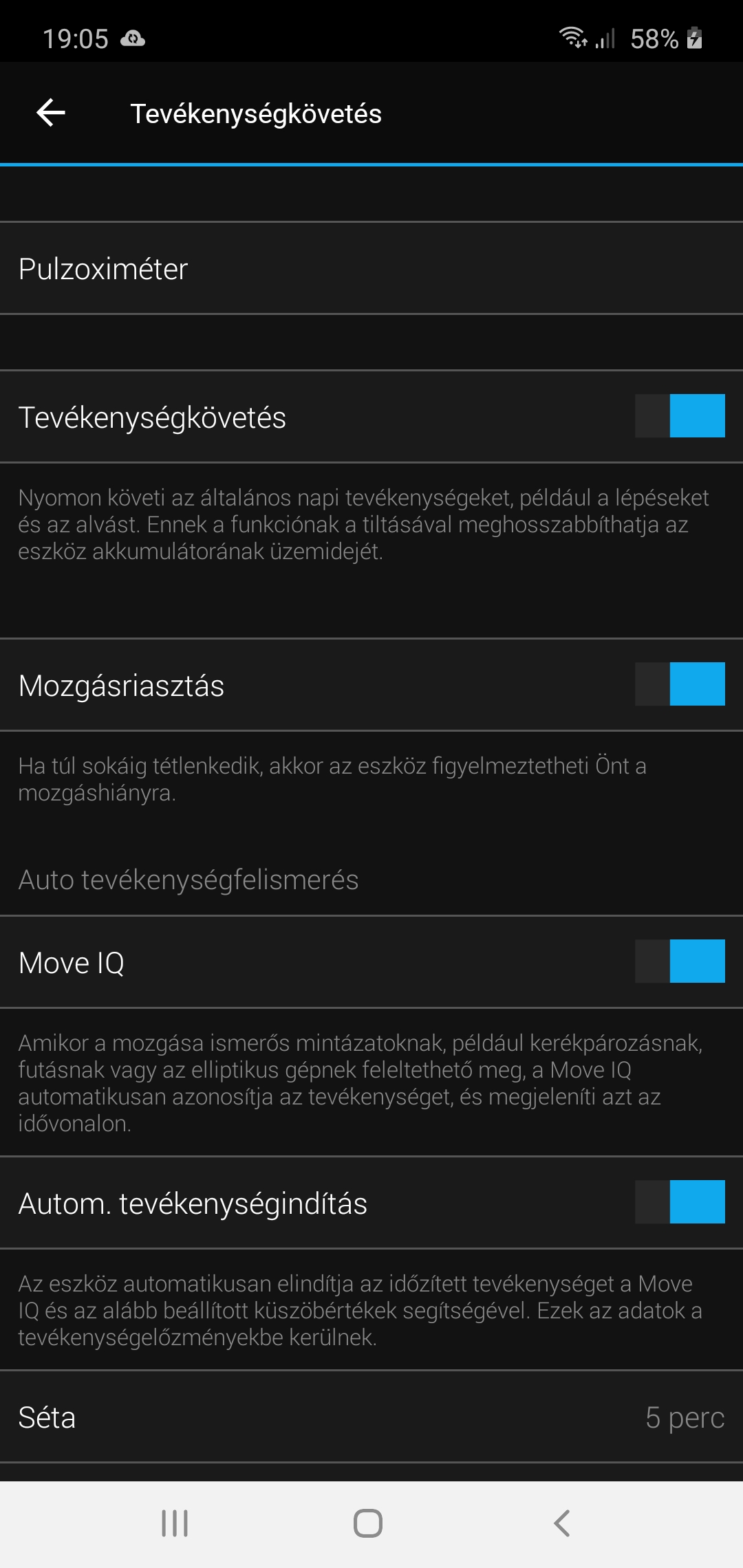Turn off the Mozgásriasztás switch
The height and width of the screenshot is (1568, 743).
pos(680,684)
